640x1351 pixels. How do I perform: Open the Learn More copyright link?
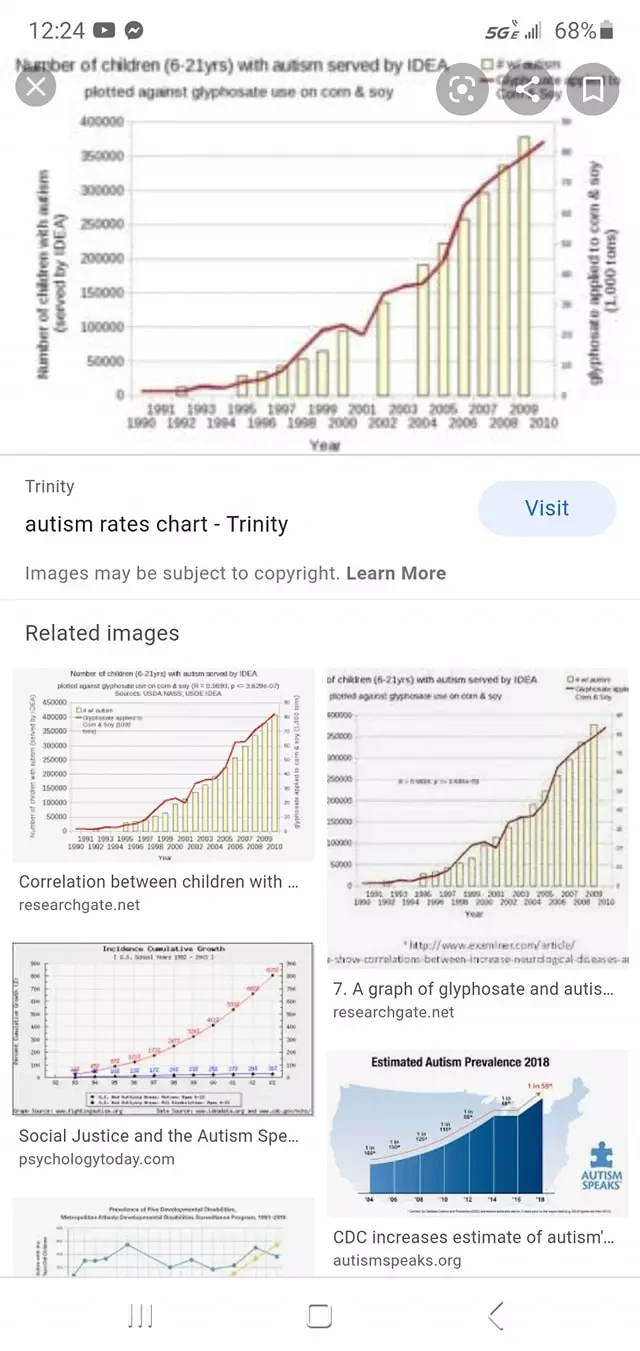pyautogui.click(x=396, y=573)
